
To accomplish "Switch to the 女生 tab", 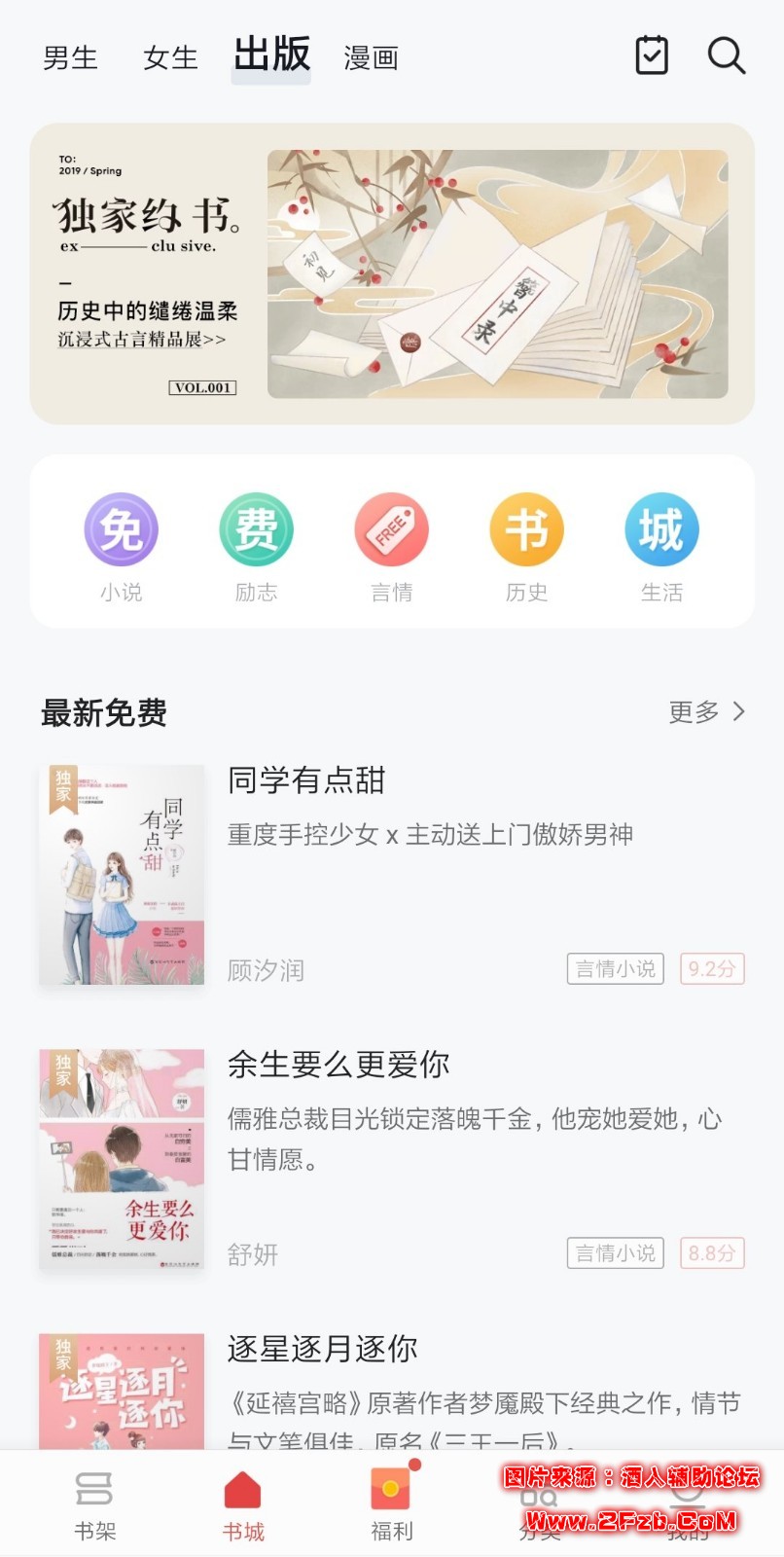I will click(170, 58).
